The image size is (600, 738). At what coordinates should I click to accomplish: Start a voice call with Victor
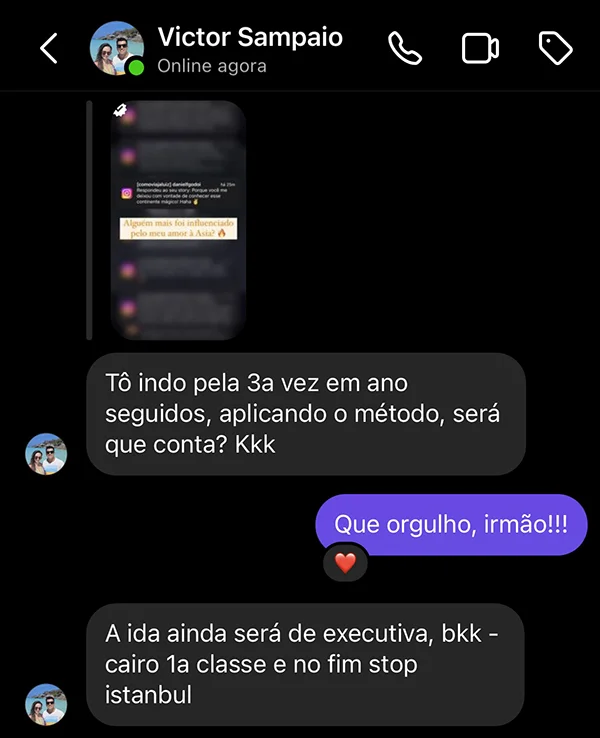pyautogui.click(x=405, y=49)
